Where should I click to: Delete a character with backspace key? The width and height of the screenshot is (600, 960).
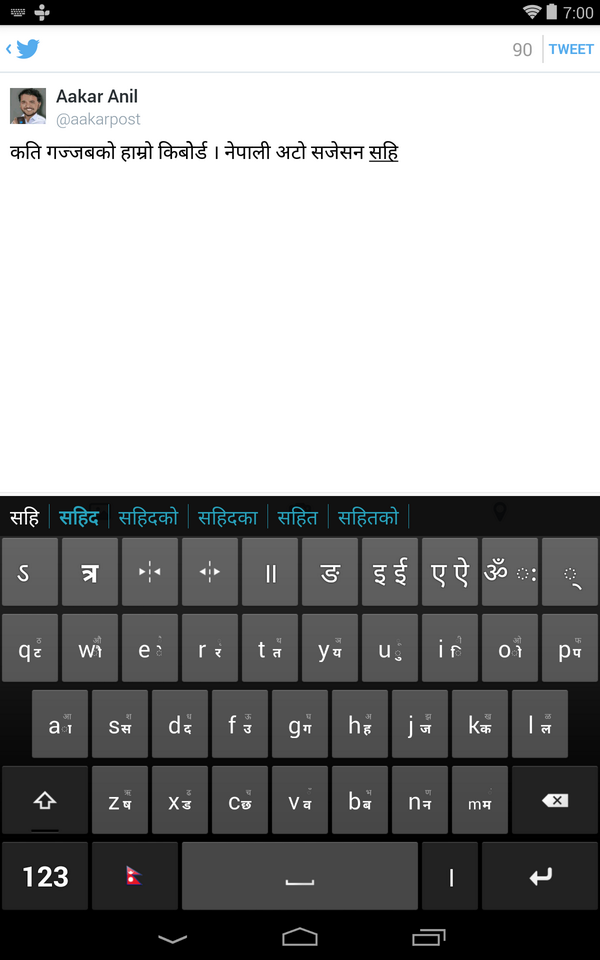point(554,800)
